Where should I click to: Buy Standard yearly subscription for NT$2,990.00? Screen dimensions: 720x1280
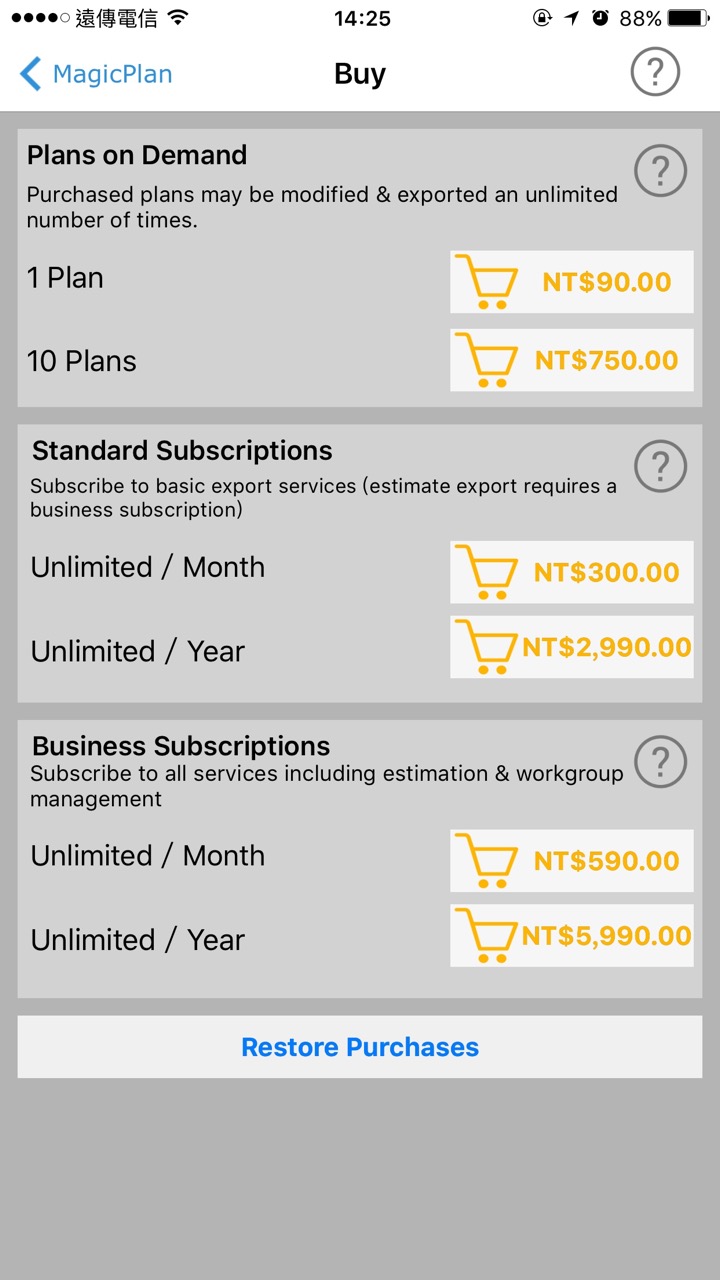[571, 647]
